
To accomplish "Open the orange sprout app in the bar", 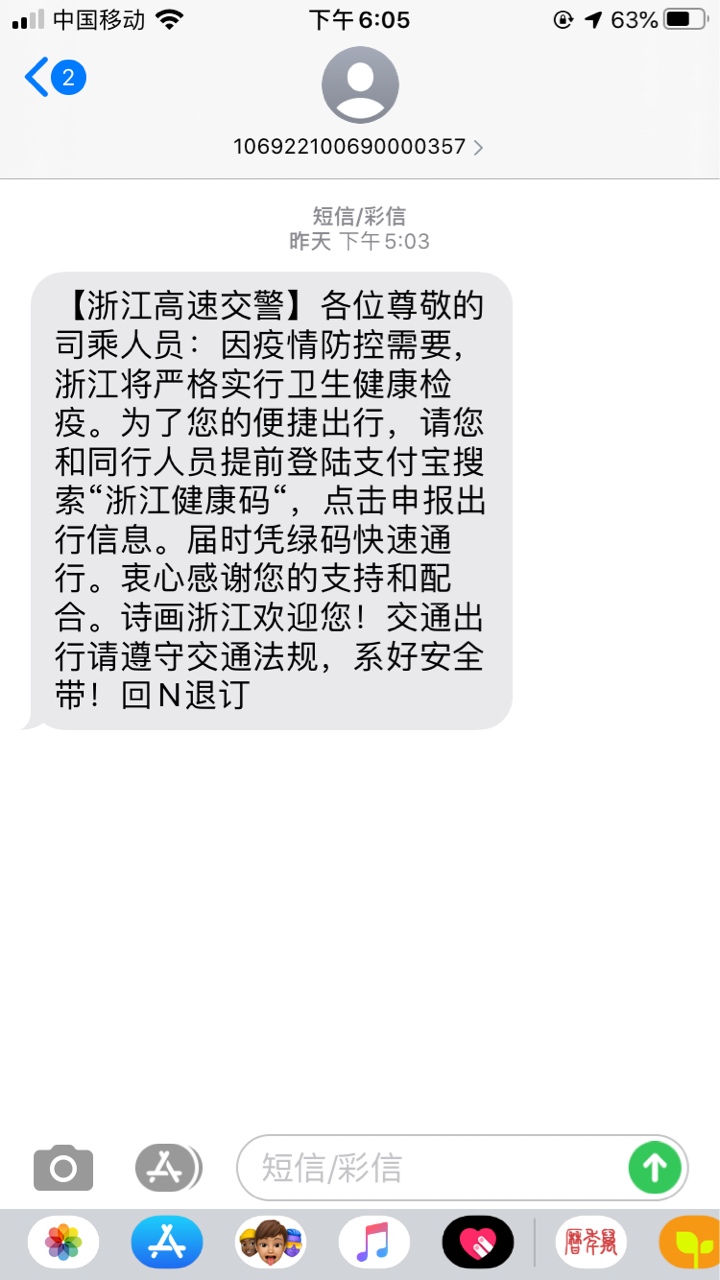I will (x=690, y=1243).
